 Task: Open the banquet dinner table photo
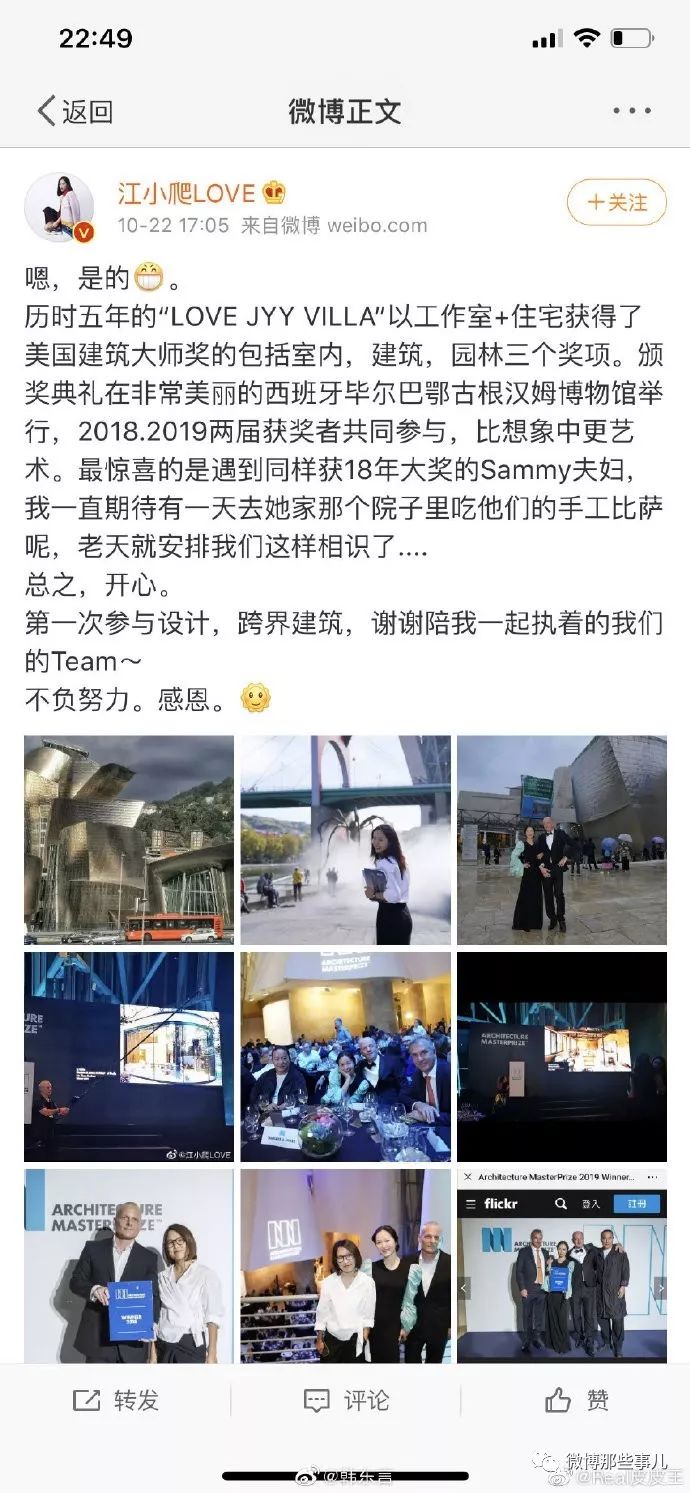click(x=345, y=1056)
